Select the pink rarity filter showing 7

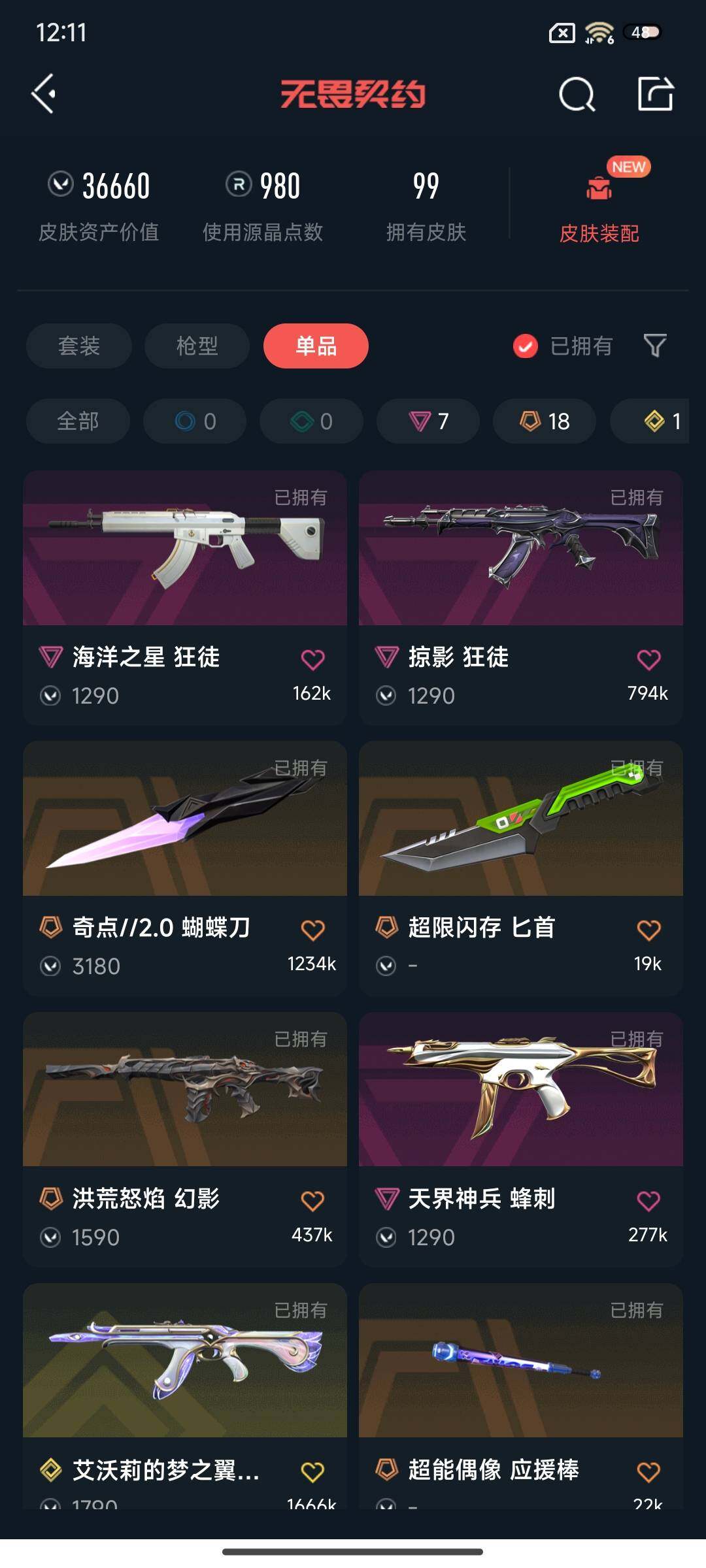(x=427, y=421)
